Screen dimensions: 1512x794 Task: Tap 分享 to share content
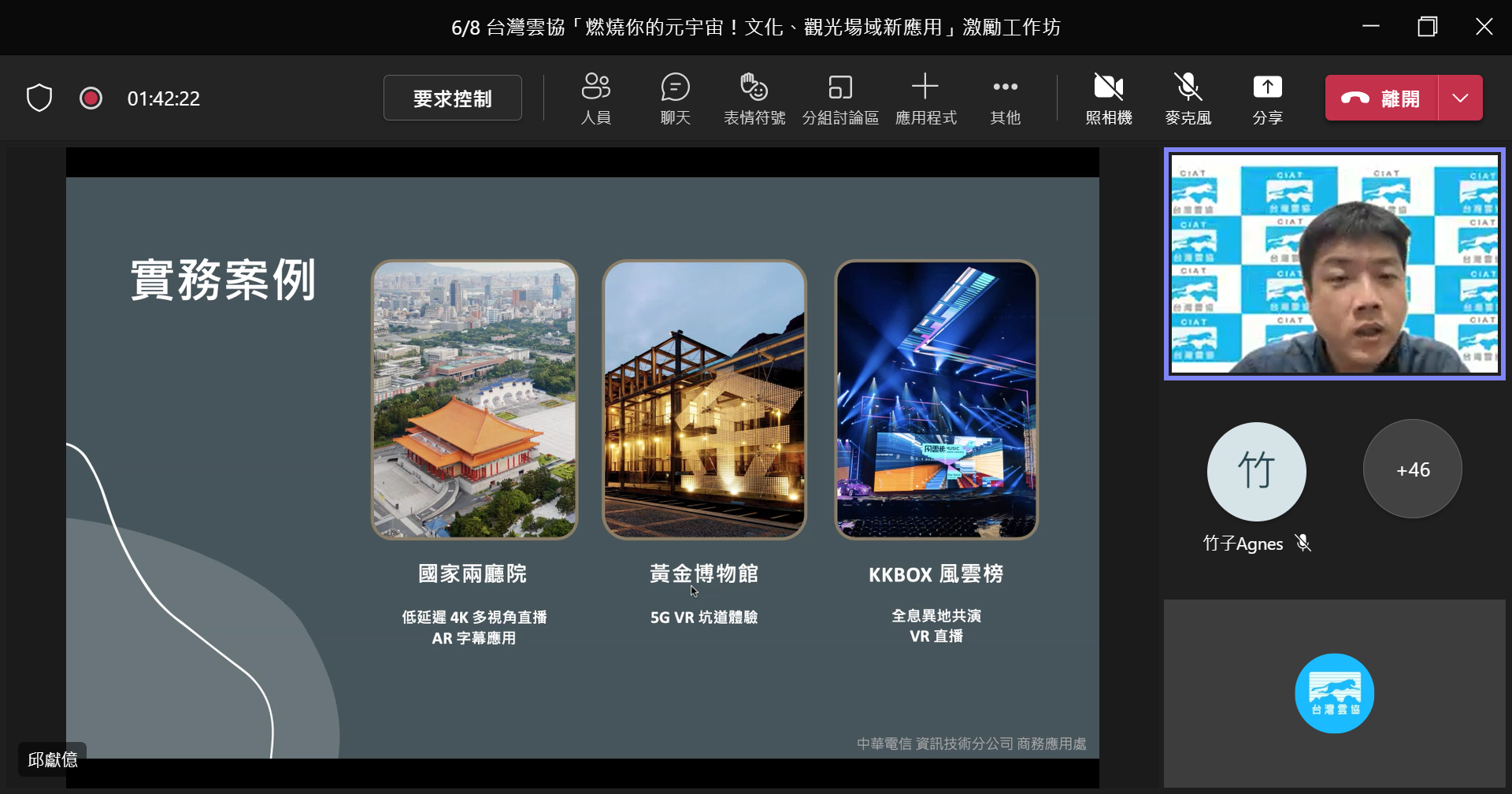pyautogui.click(x=1267, y=98)
